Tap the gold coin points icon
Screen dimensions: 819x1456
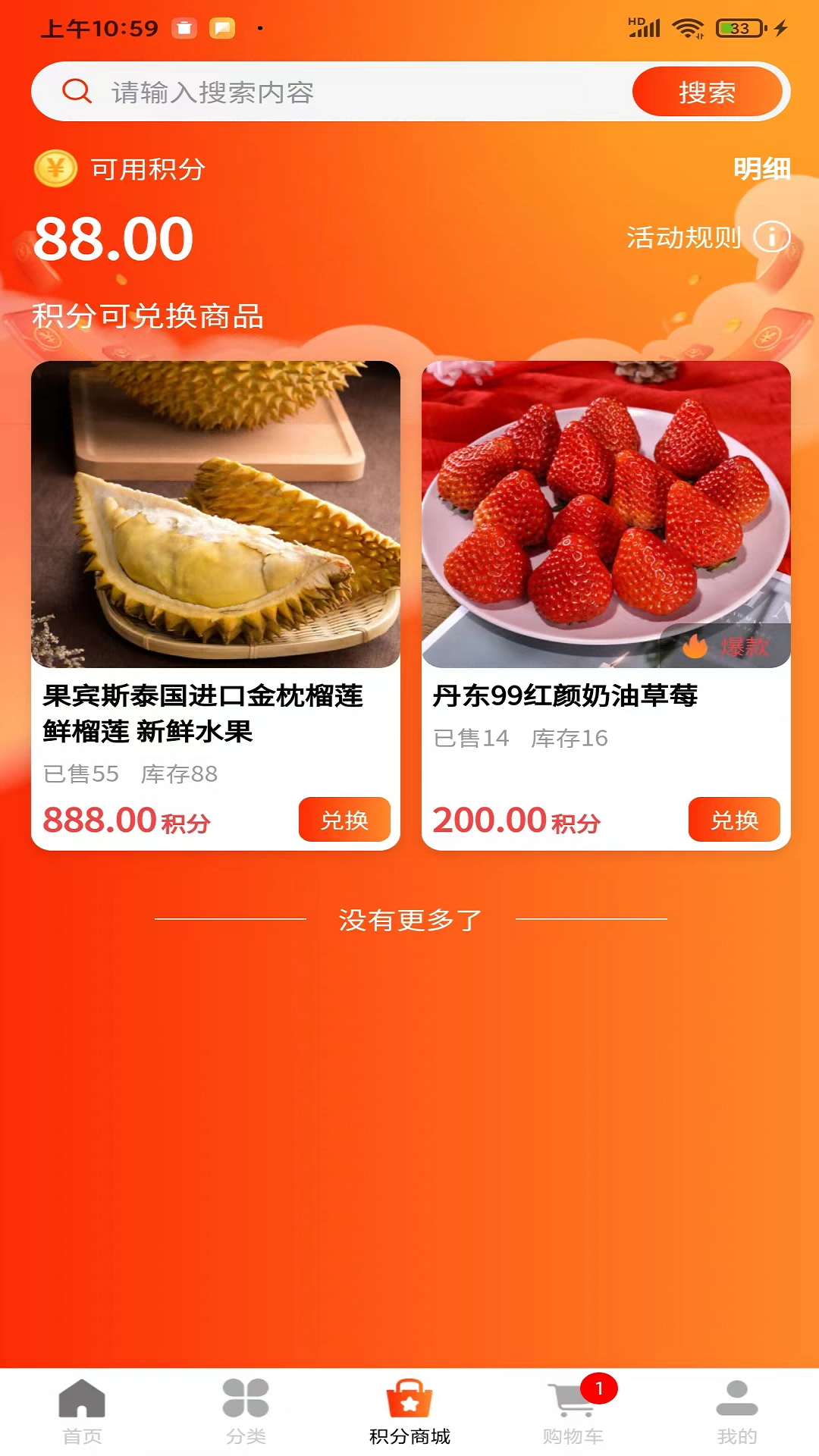click(55, 168)
